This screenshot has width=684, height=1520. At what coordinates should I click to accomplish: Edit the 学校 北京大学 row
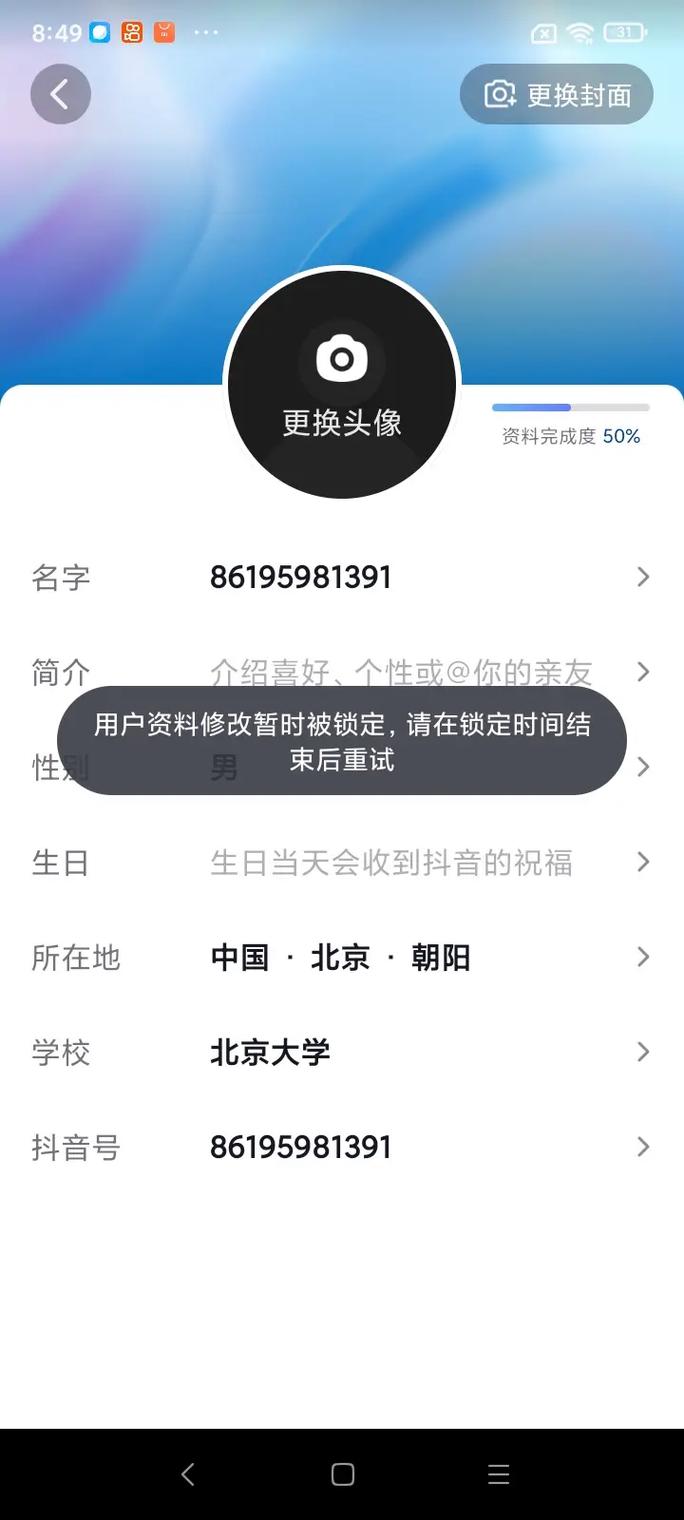341,1052
